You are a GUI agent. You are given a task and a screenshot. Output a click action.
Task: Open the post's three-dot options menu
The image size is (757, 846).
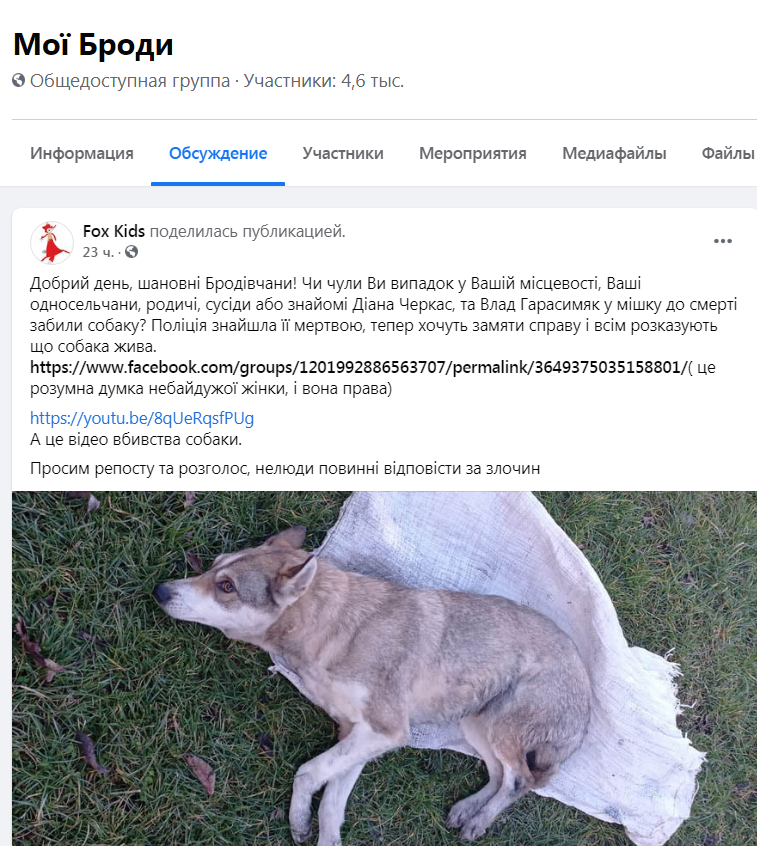722,241
